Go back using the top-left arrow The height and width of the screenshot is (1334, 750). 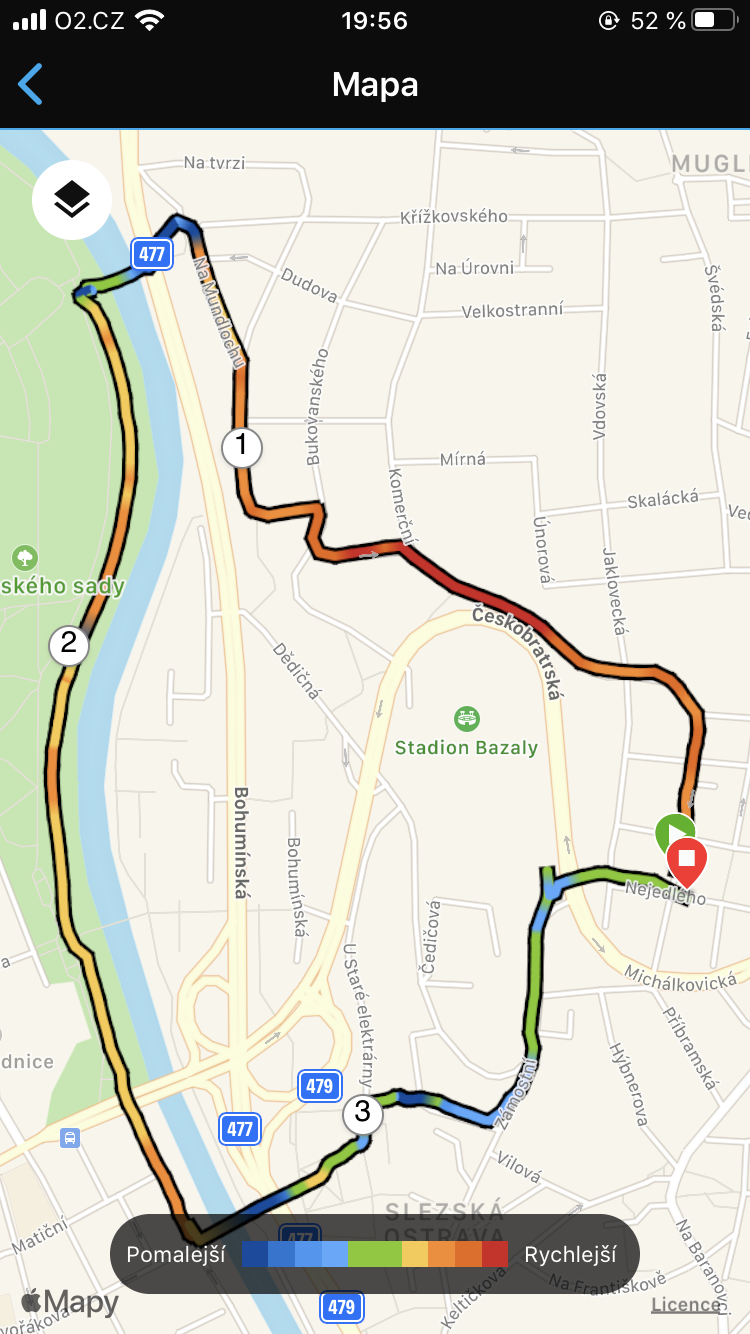[x=31, y=85]
